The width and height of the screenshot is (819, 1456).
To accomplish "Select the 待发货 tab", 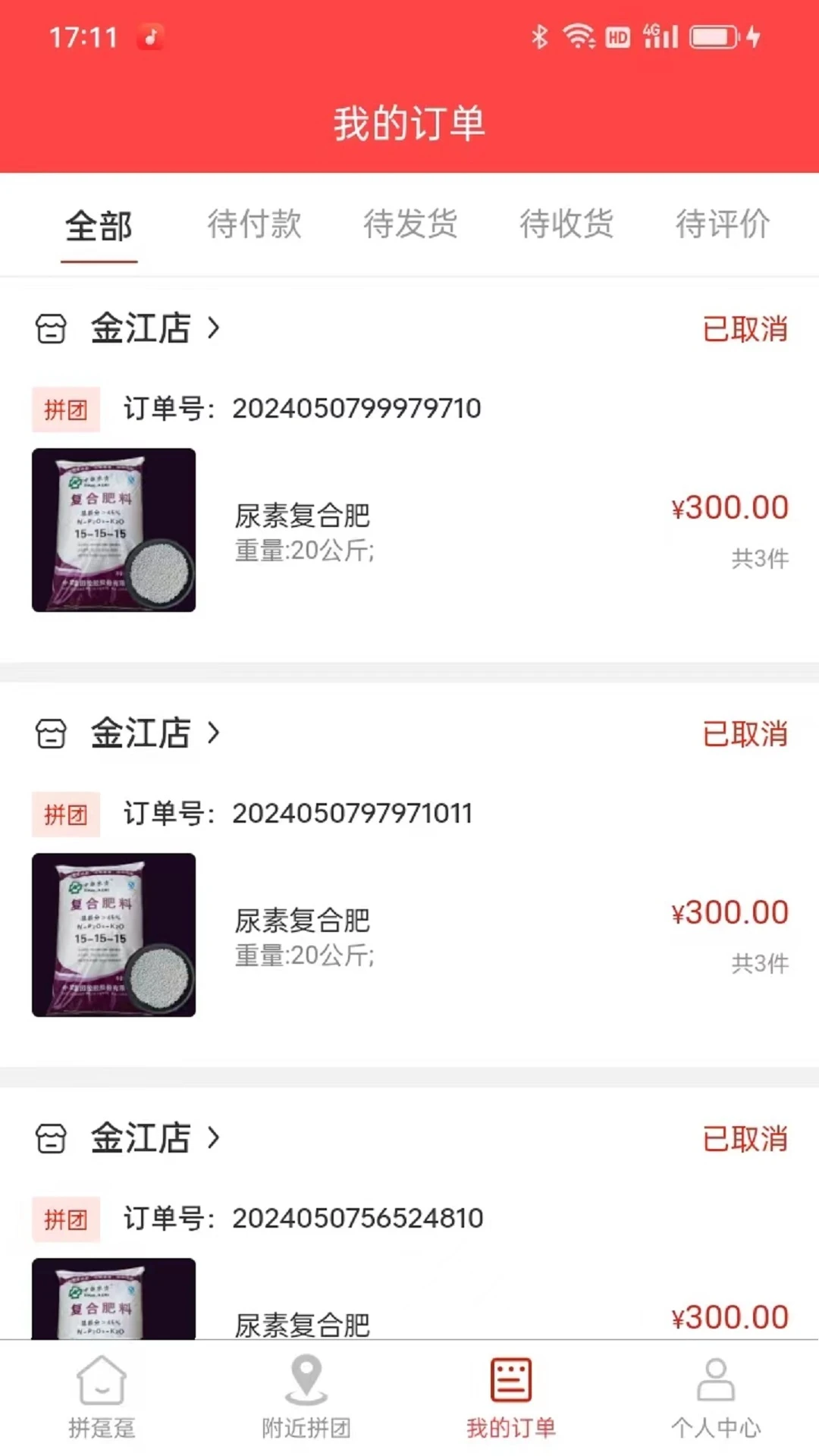I will [x=410, y=224].
